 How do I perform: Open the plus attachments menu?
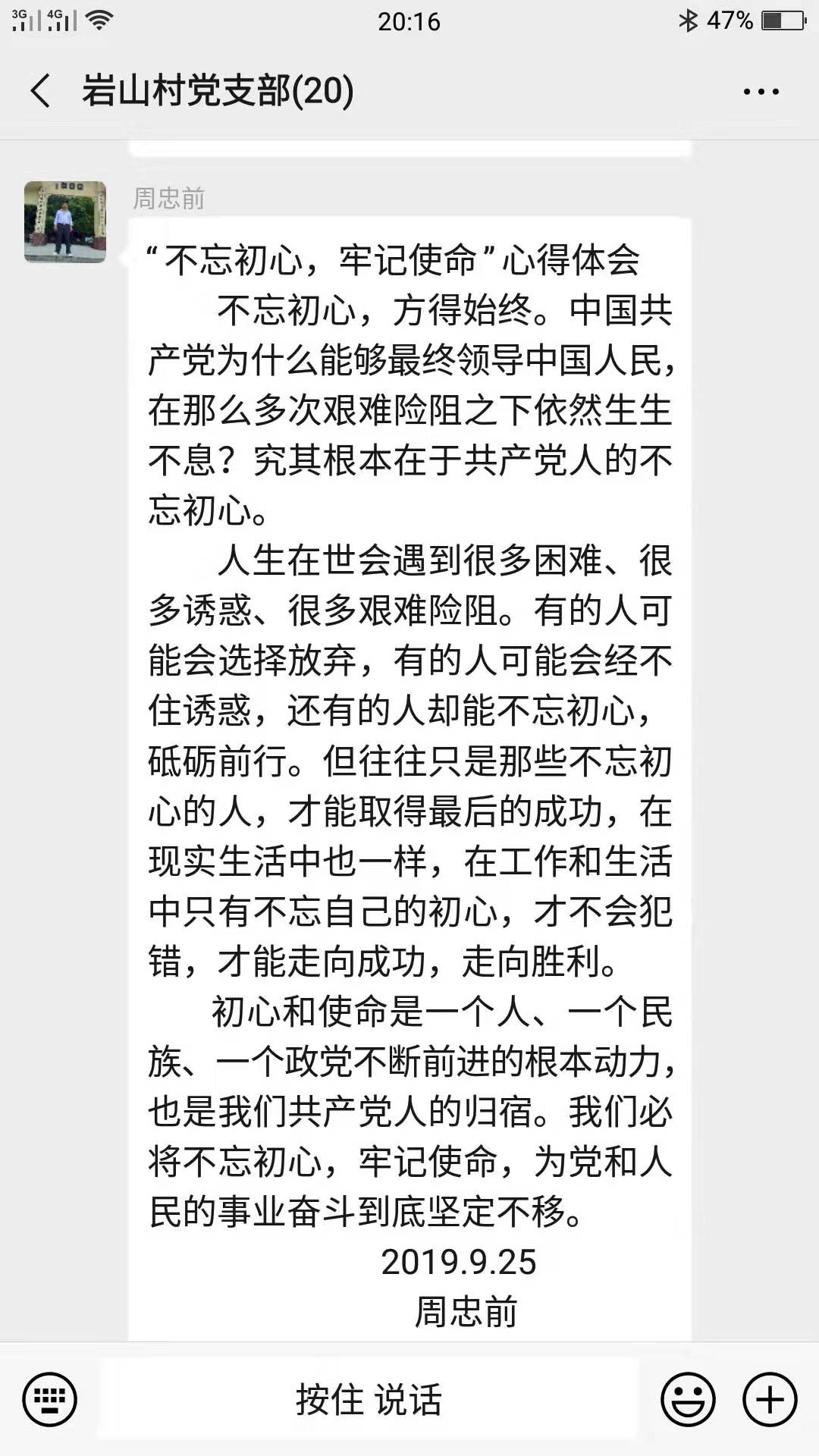tap(770, 1399)
